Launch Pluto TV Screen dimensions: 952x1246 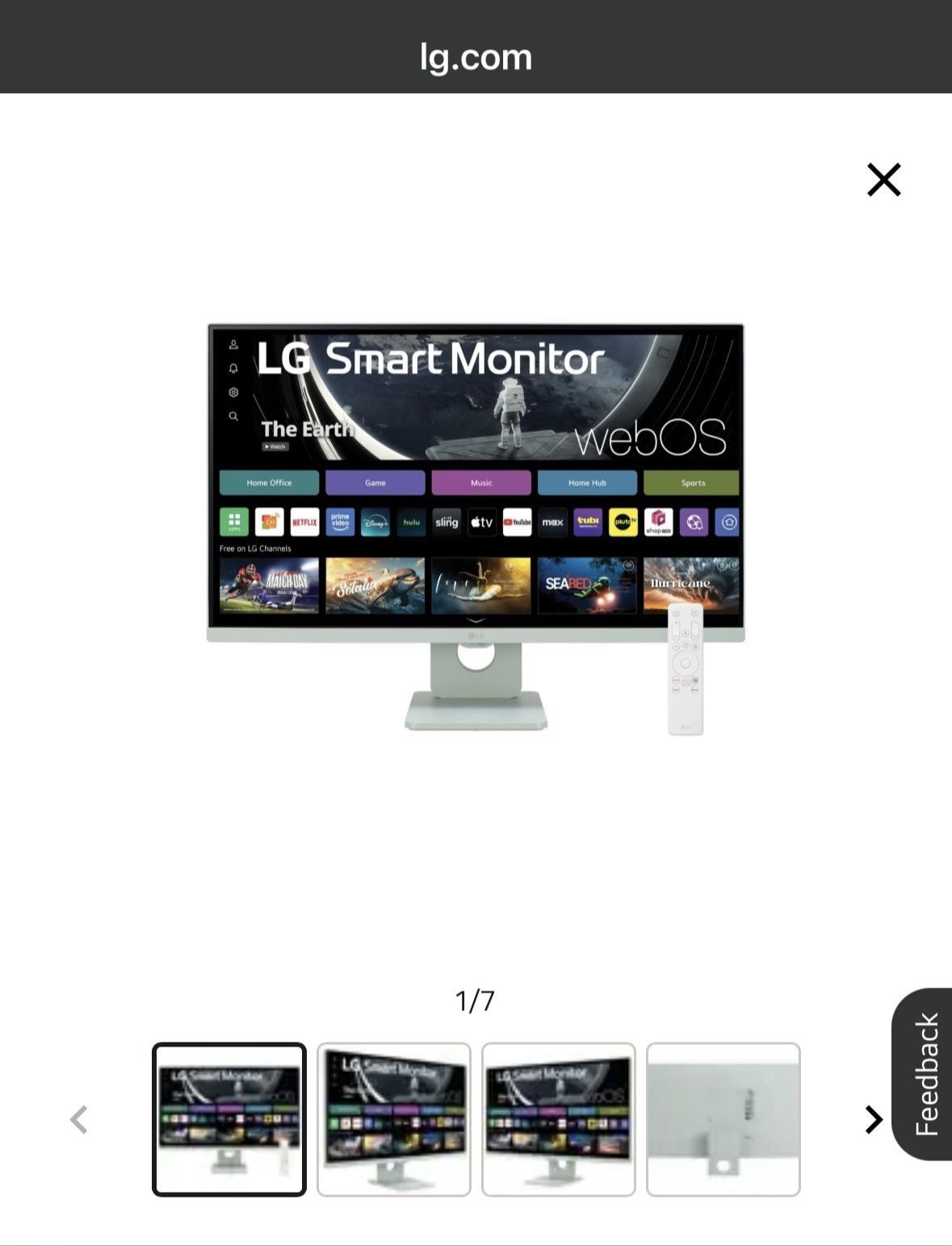[x=624, y=522]
